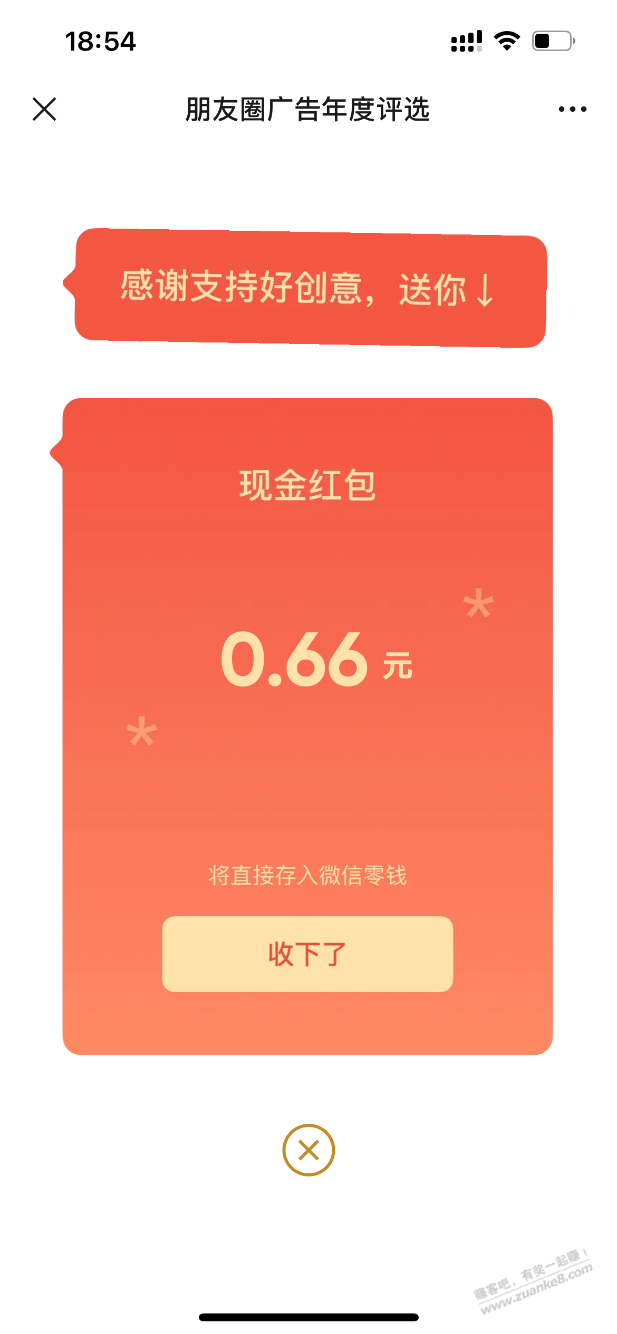Tap the 收下了 button

click(x=307, y=954)
